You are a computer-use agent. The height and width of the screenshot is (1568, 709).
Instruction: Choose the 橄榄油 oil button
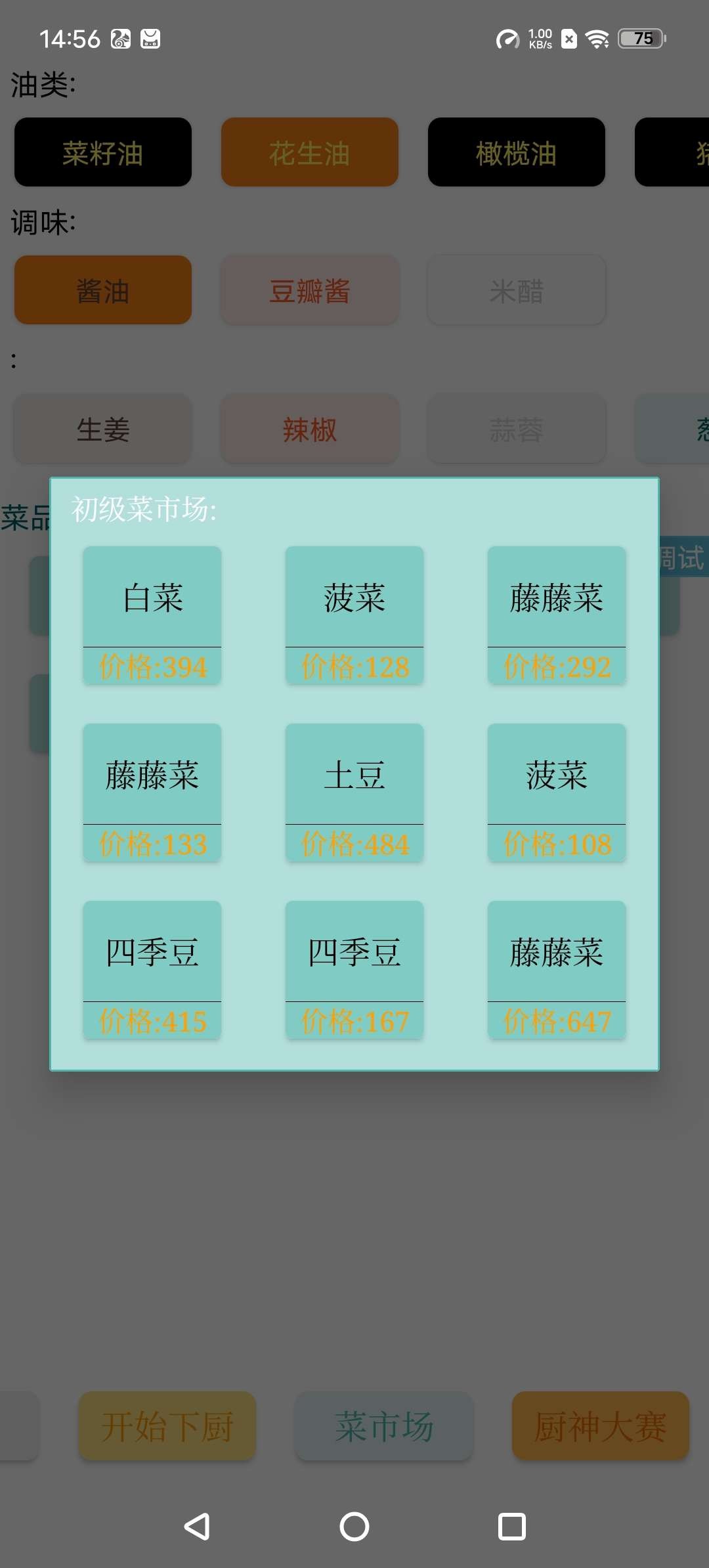[516, 152]
